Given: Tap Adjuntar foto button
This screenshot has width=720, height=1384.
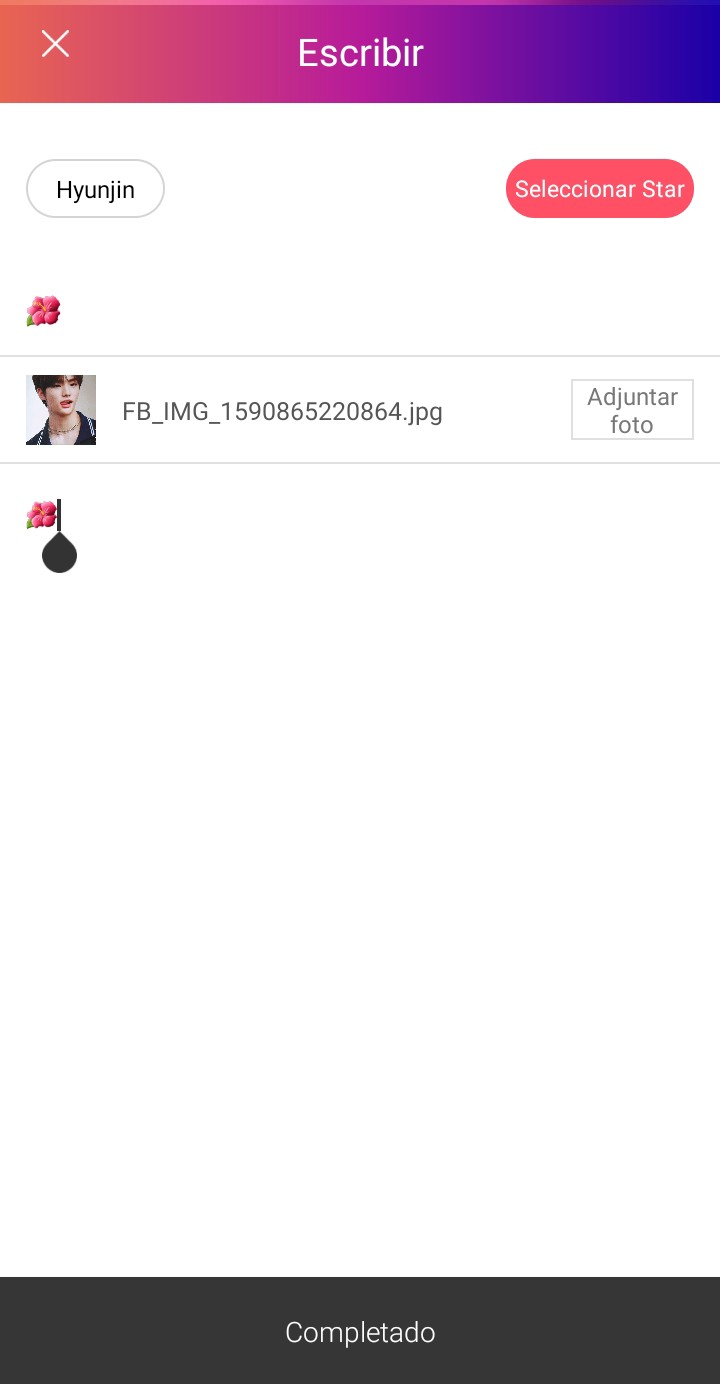Looking at the screenshot, I should click(x=632, y=410).
